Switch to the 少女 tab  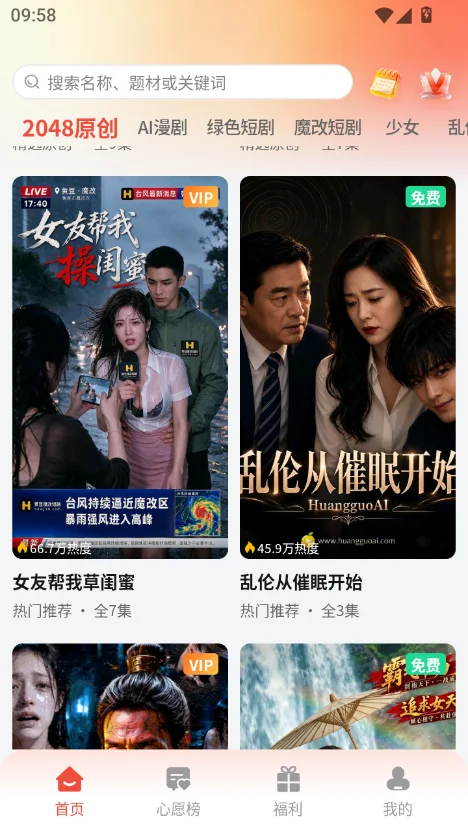(402, 127)
